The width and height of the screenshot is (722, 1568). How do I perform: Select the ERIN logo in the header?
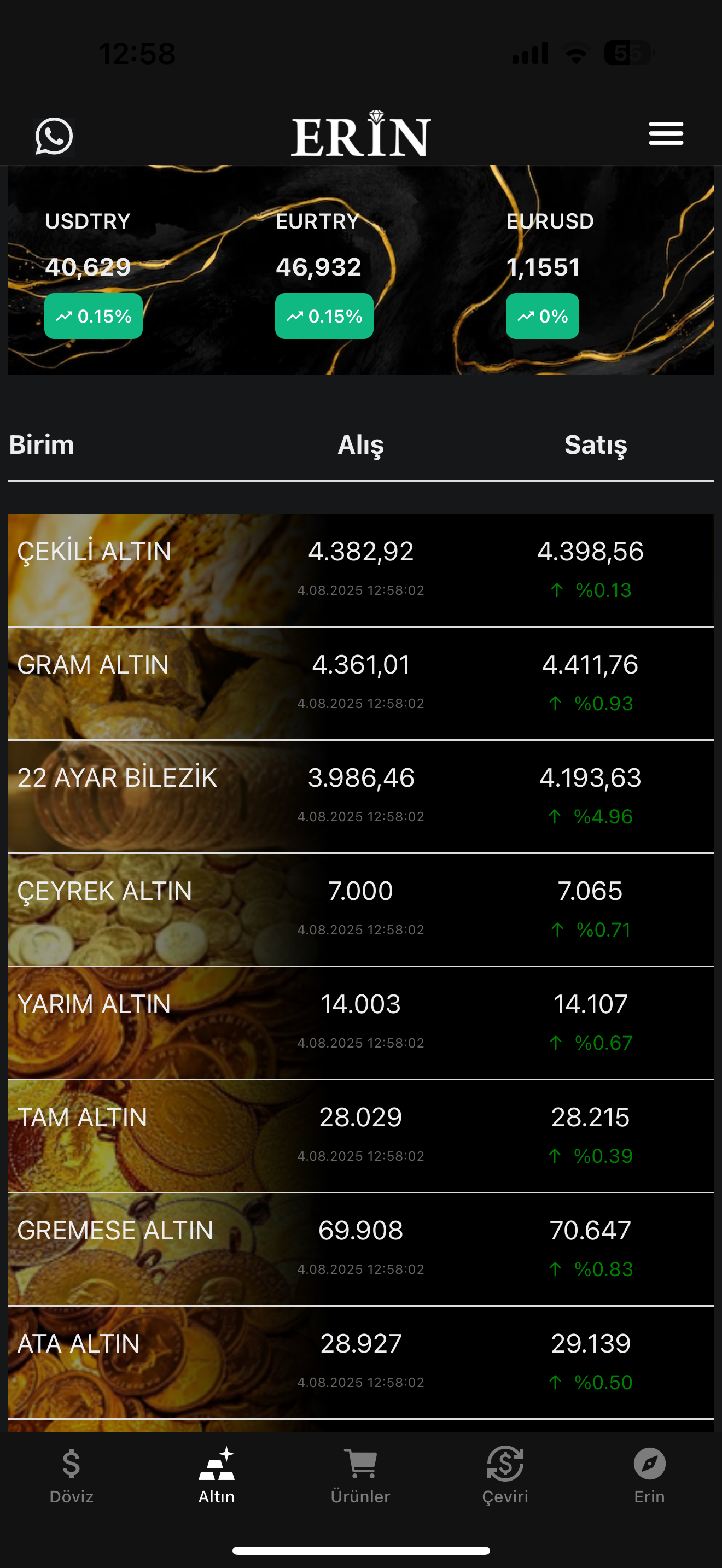pyautogui.click(x=361, y=135)
